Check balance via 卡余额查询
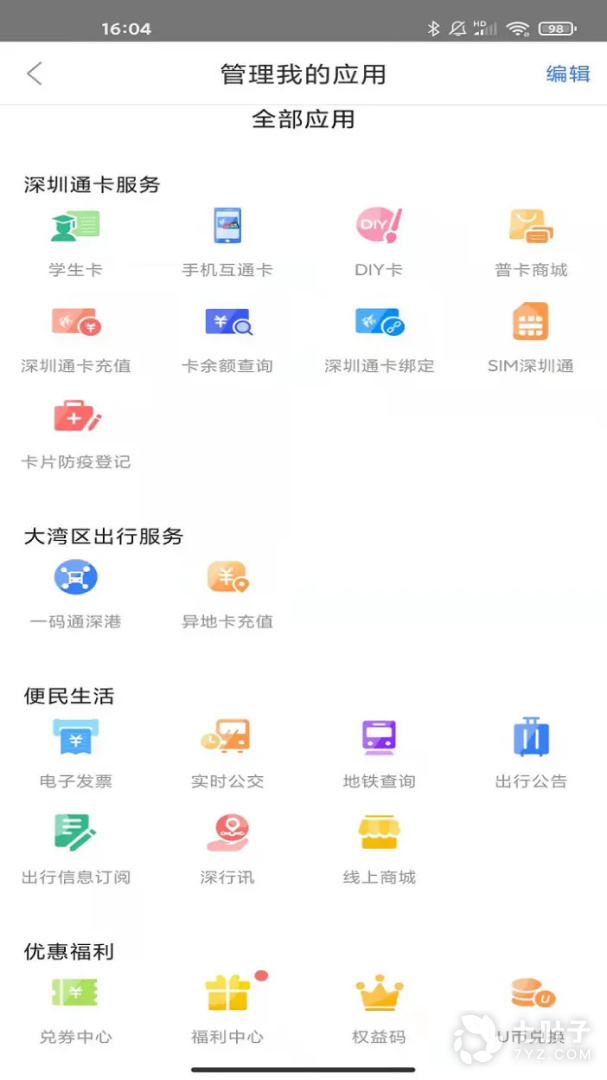Image resolution: width=607 pixels, height=1080 pixels. 227,336
